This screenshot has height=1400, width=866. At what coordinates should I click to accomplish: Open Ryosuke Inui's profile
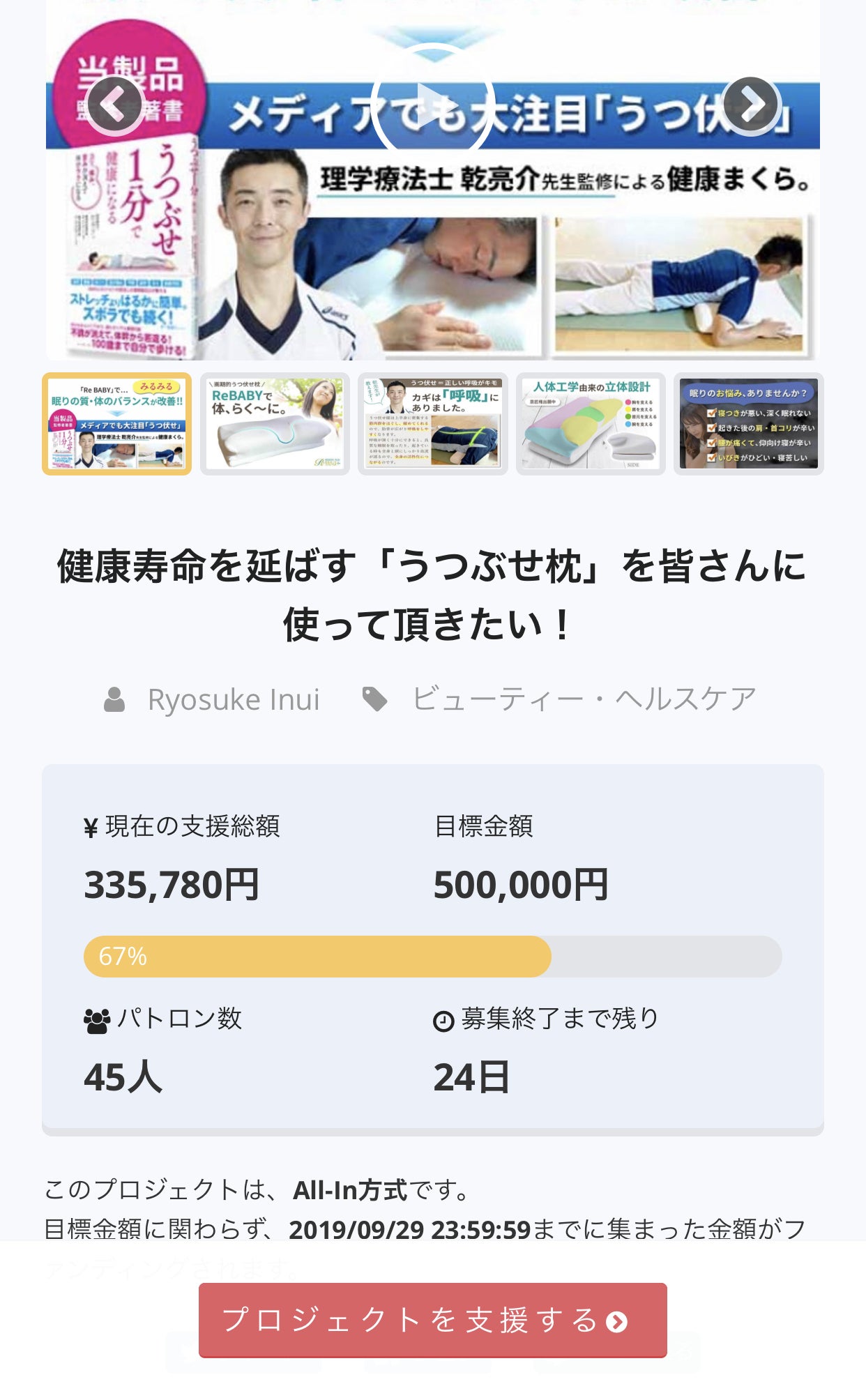(x=233, y=699)
